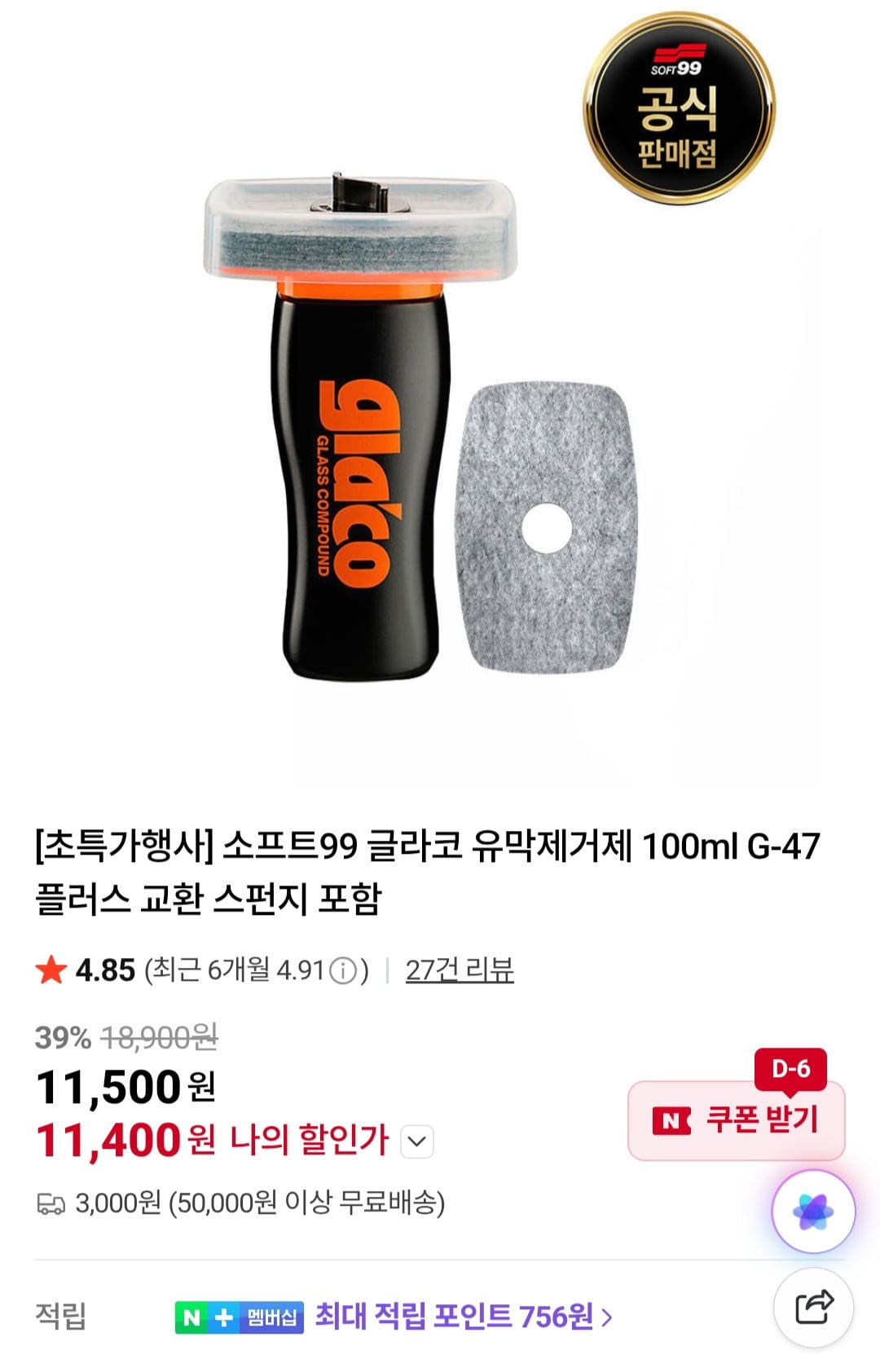
Task: Open the 27건 리뷰 reviews link
Action: [460, 970]
